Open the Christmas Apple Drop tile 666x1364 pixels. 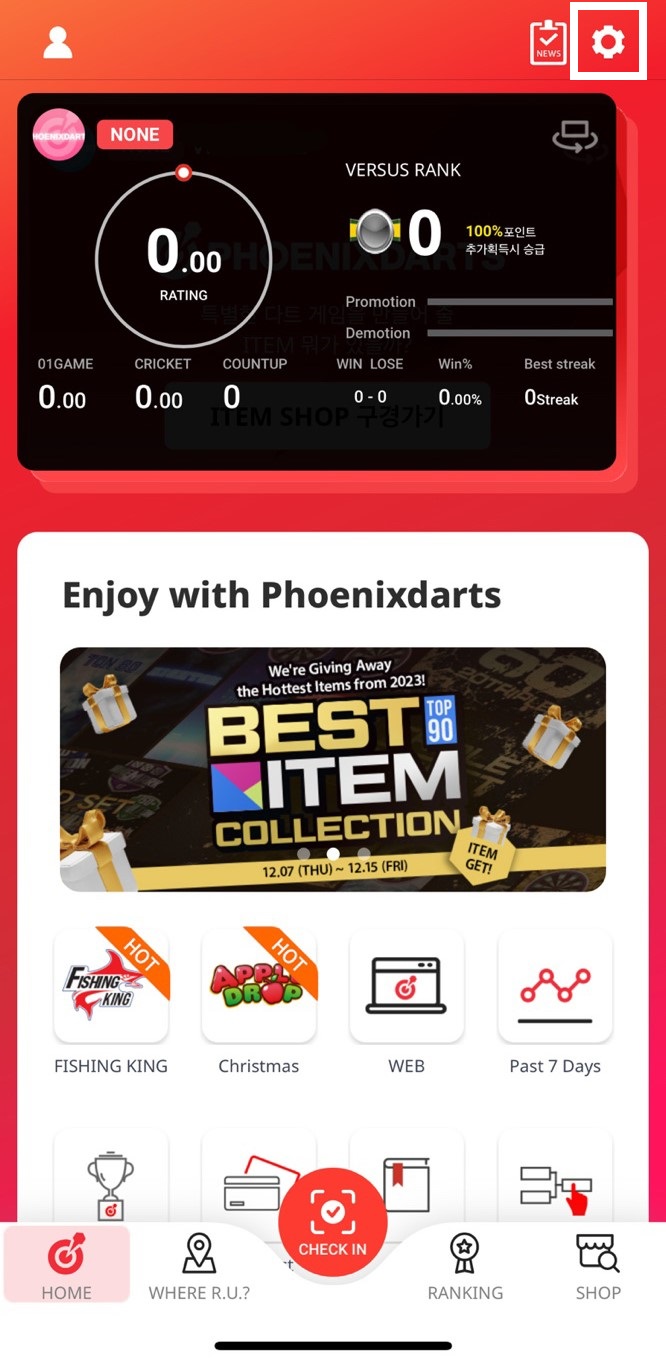(x=259, y=986)
